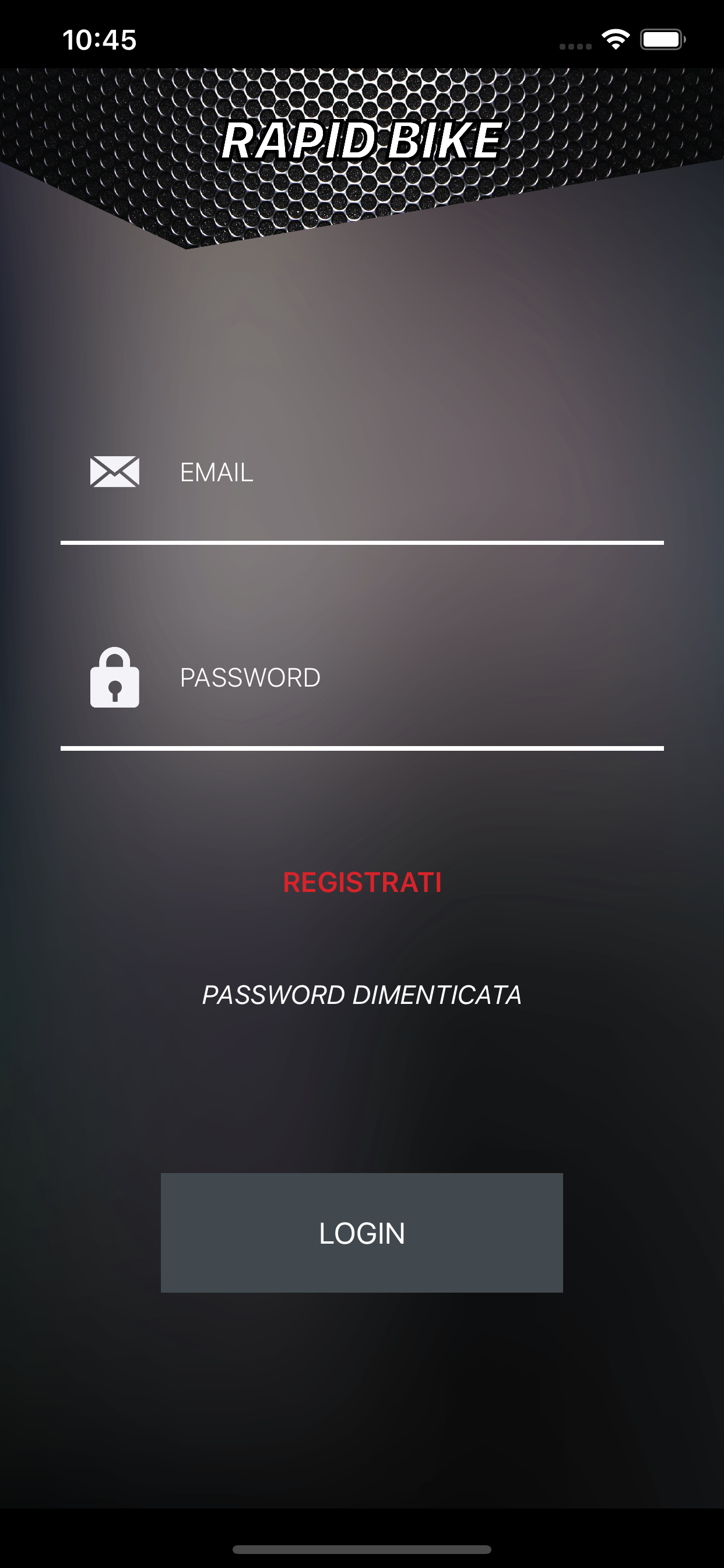Click the envelope email icon
The height and width of the screenshot is (1568, 724).
pyautogui.click(x=114, y=473)
